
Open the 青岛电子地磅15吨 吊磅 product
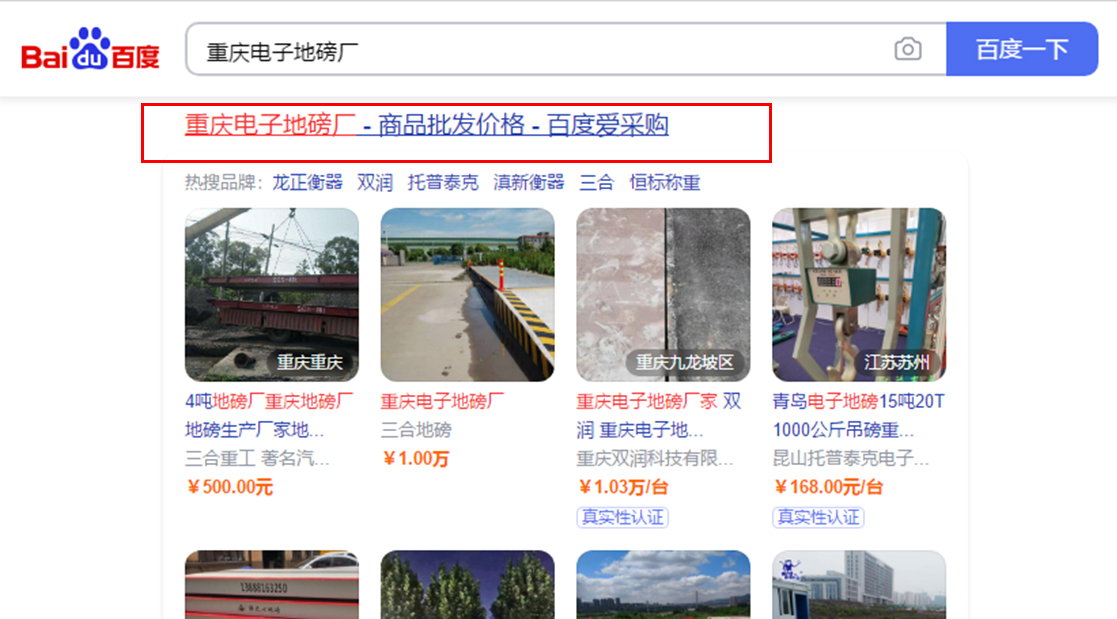(858, 294)
